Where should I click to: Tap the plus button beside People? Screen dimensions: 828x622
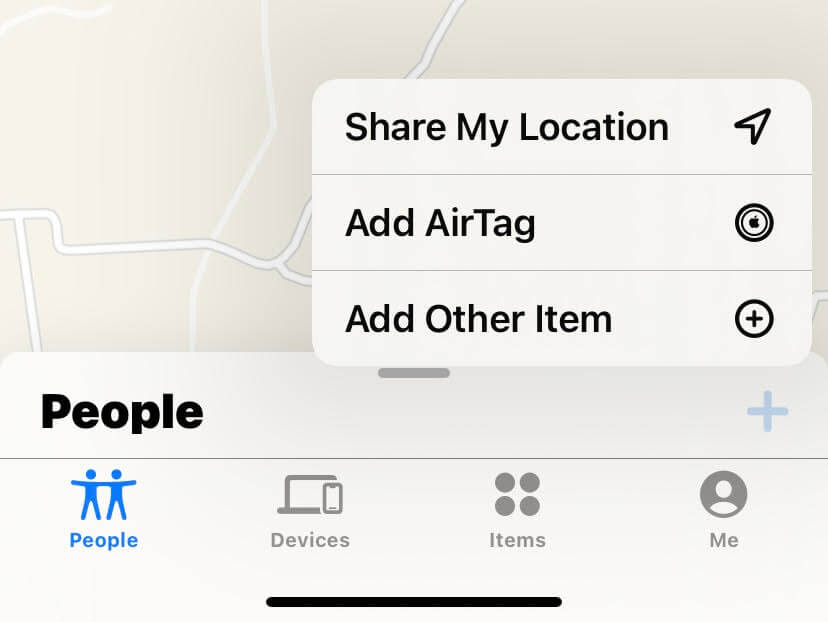pos(767,411)
